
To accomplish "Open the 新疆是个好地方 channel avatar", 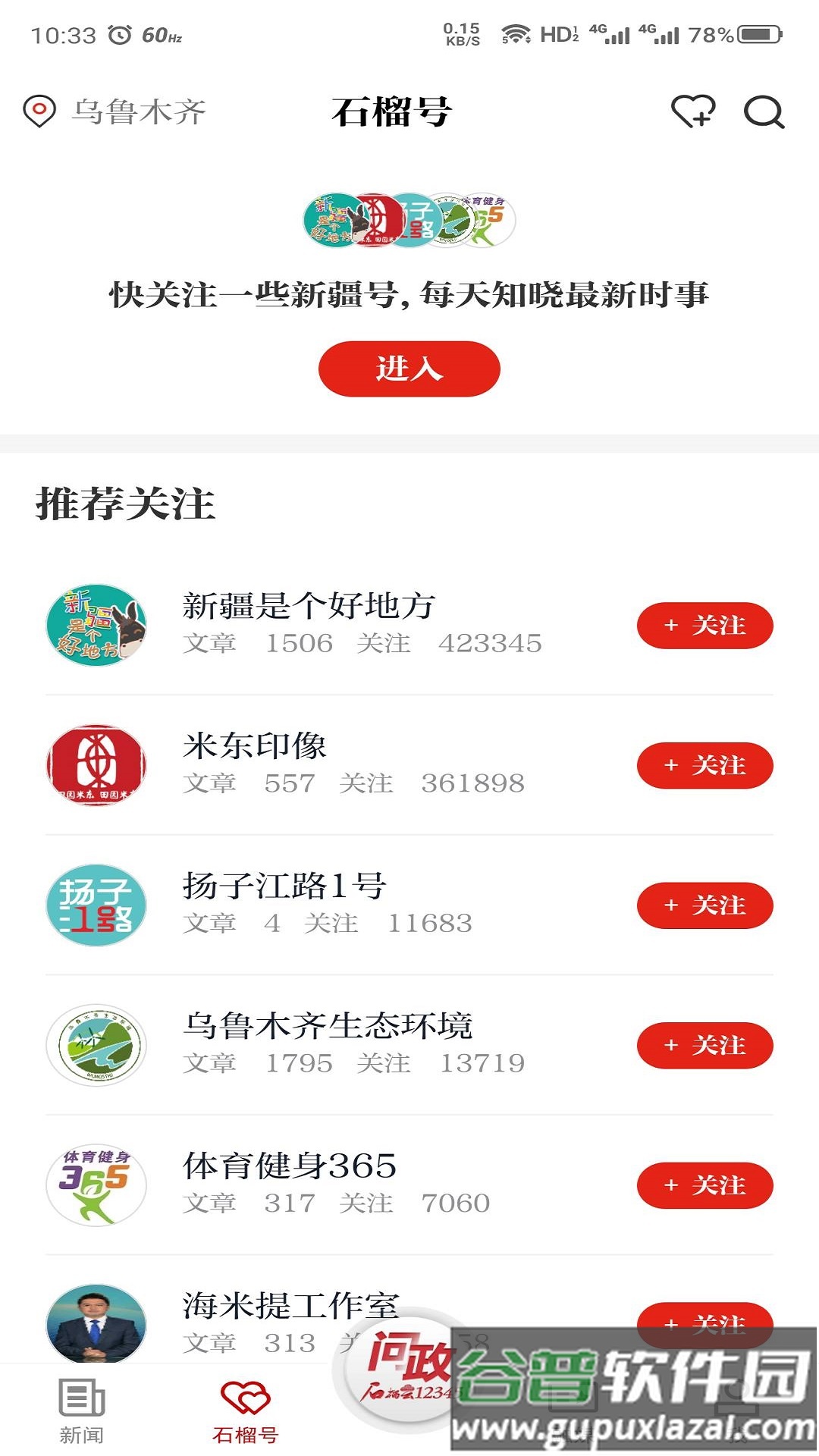I will (96, 623).
